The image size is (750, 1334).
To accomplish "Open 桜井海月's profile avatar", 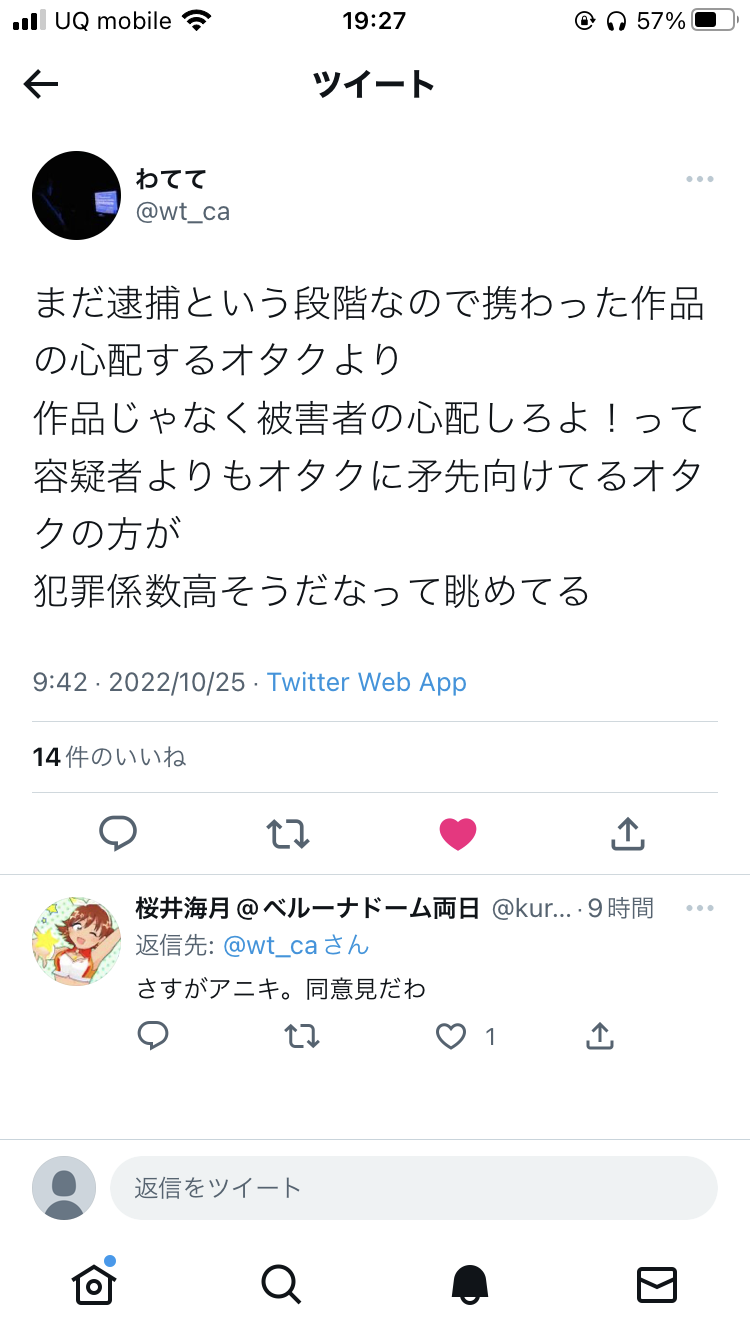I will coord(76,941).
